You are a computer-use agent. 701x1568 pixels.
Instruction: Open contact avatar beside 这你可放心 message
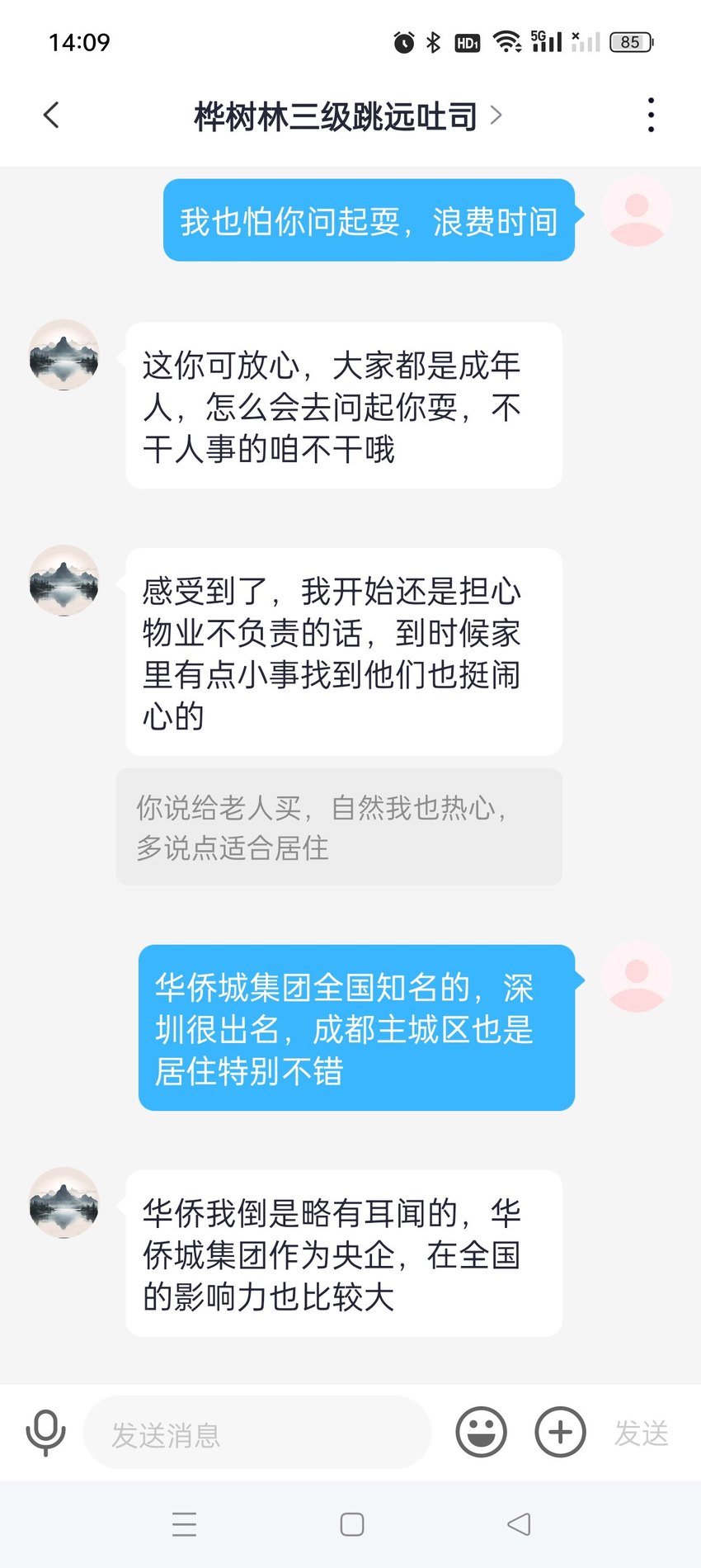tap(64, 355)
